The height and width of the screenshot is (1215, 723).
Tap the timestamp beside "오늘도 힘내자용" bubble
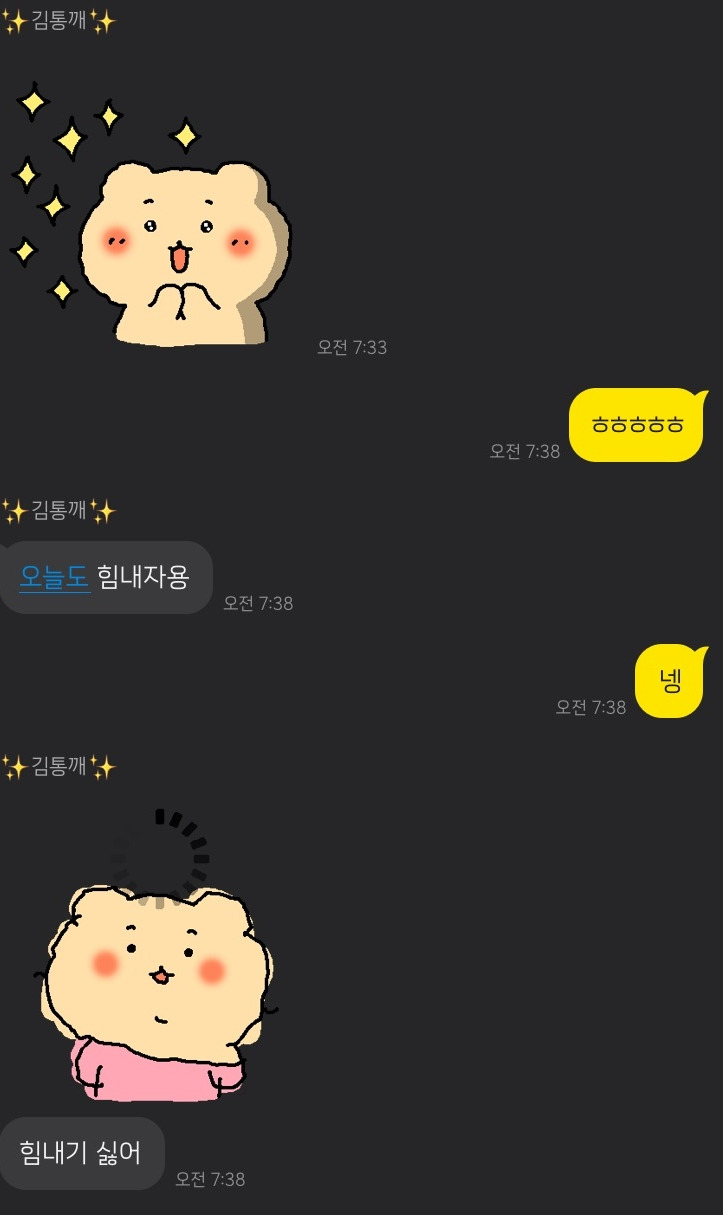point(257,603)
